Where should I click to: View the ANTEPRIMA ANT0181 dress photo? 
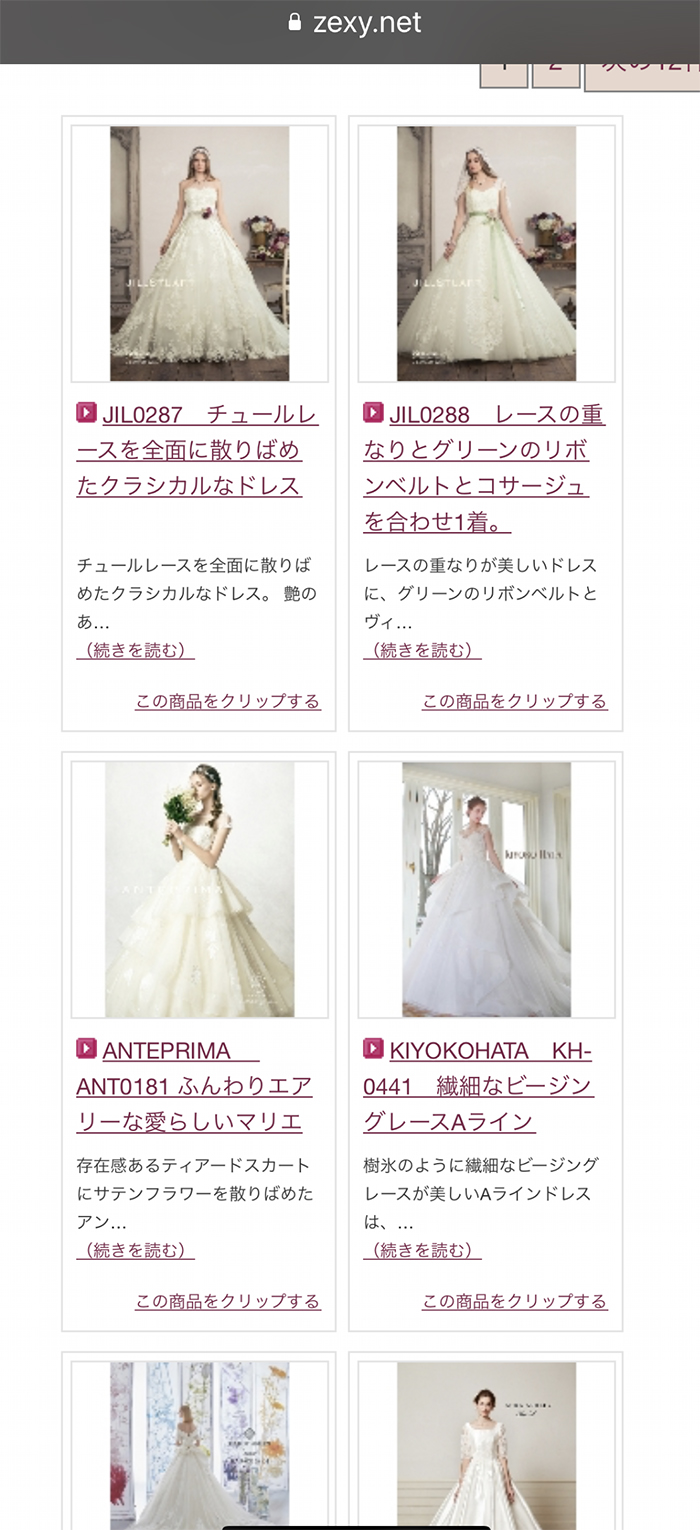200,890
